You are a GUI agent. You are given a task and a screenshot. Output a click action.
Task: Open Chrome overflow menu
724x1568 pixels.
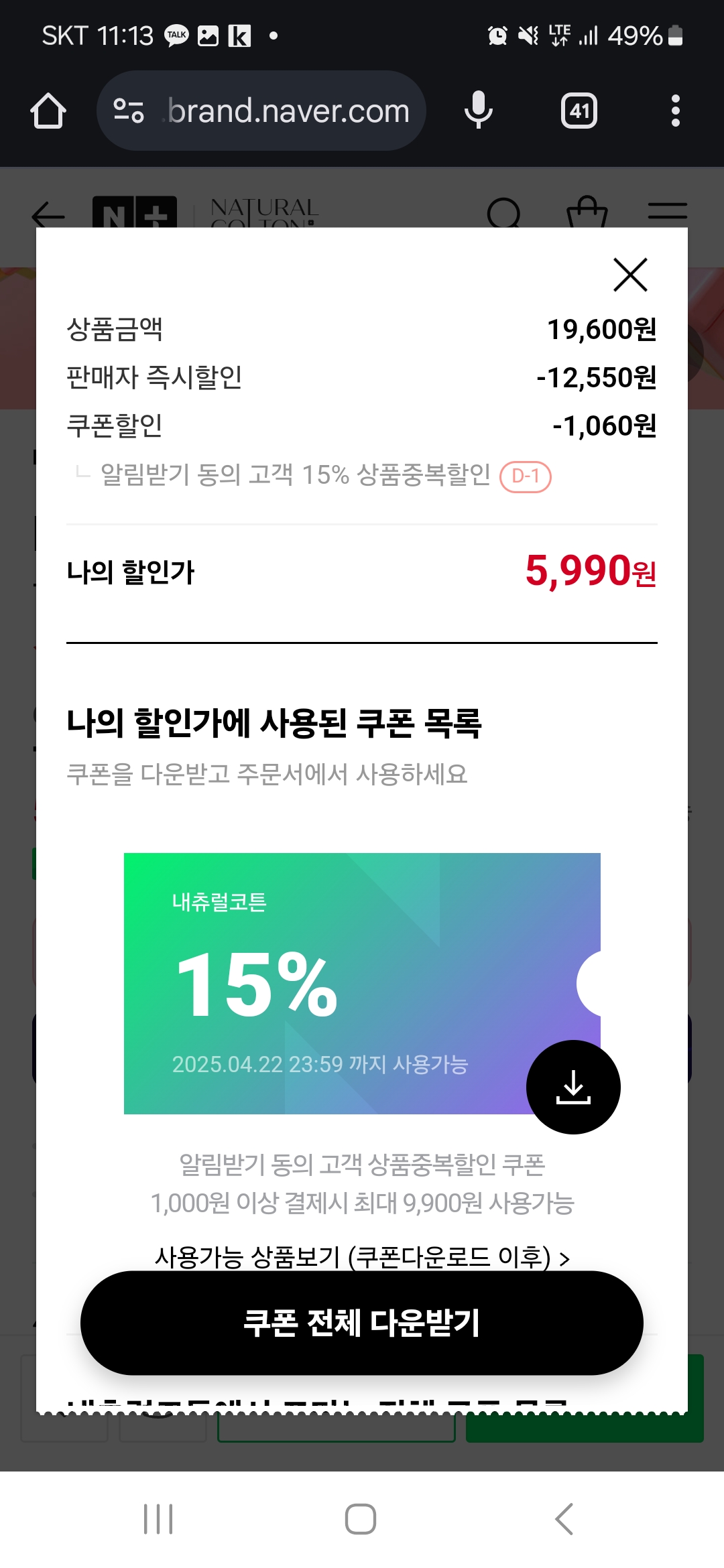pos(675,111)
